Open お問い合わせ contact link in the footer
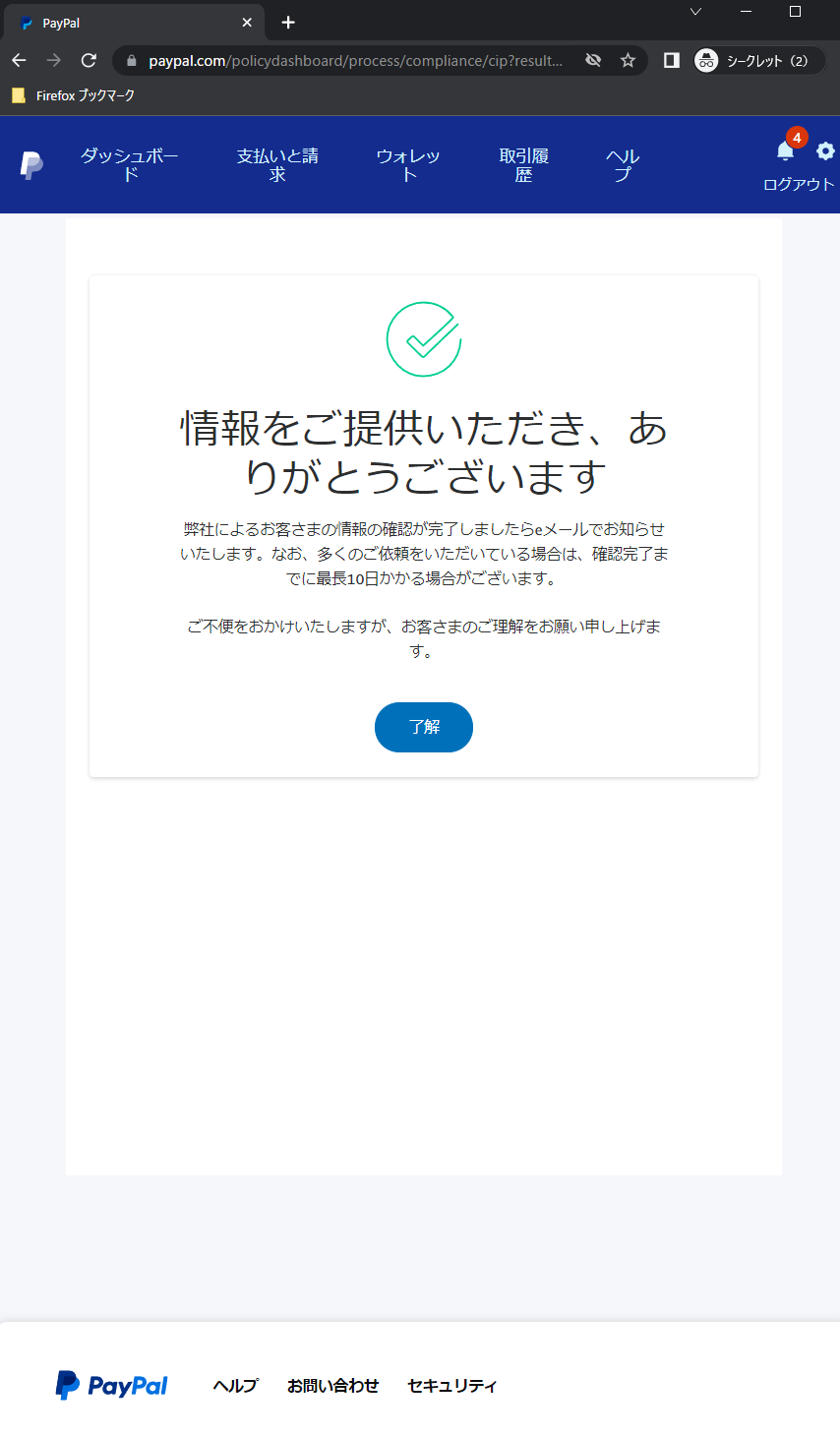Image resolution: width=840 pixels, height=1437 pixels. coord(332,1386)
